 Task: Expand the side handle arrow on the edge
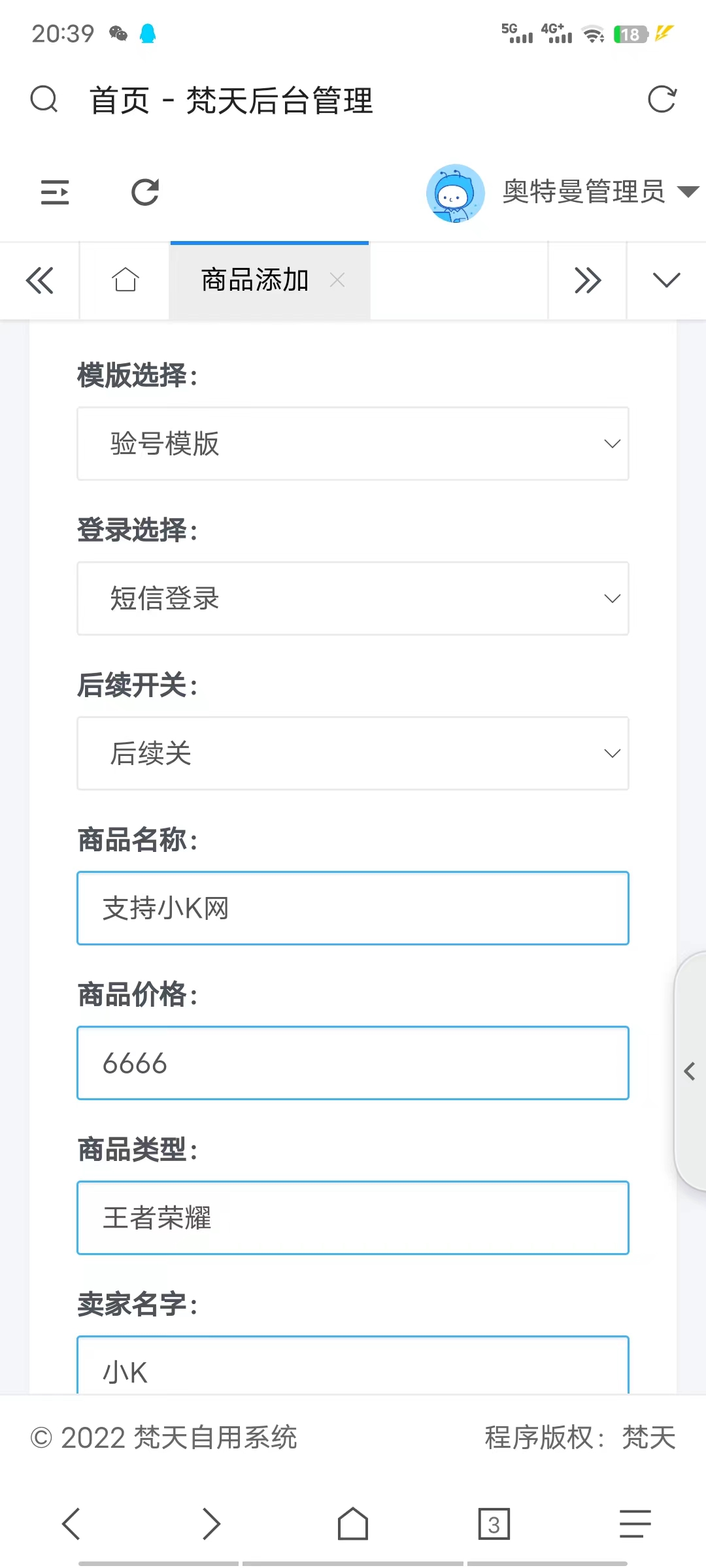pos(689,1071)
